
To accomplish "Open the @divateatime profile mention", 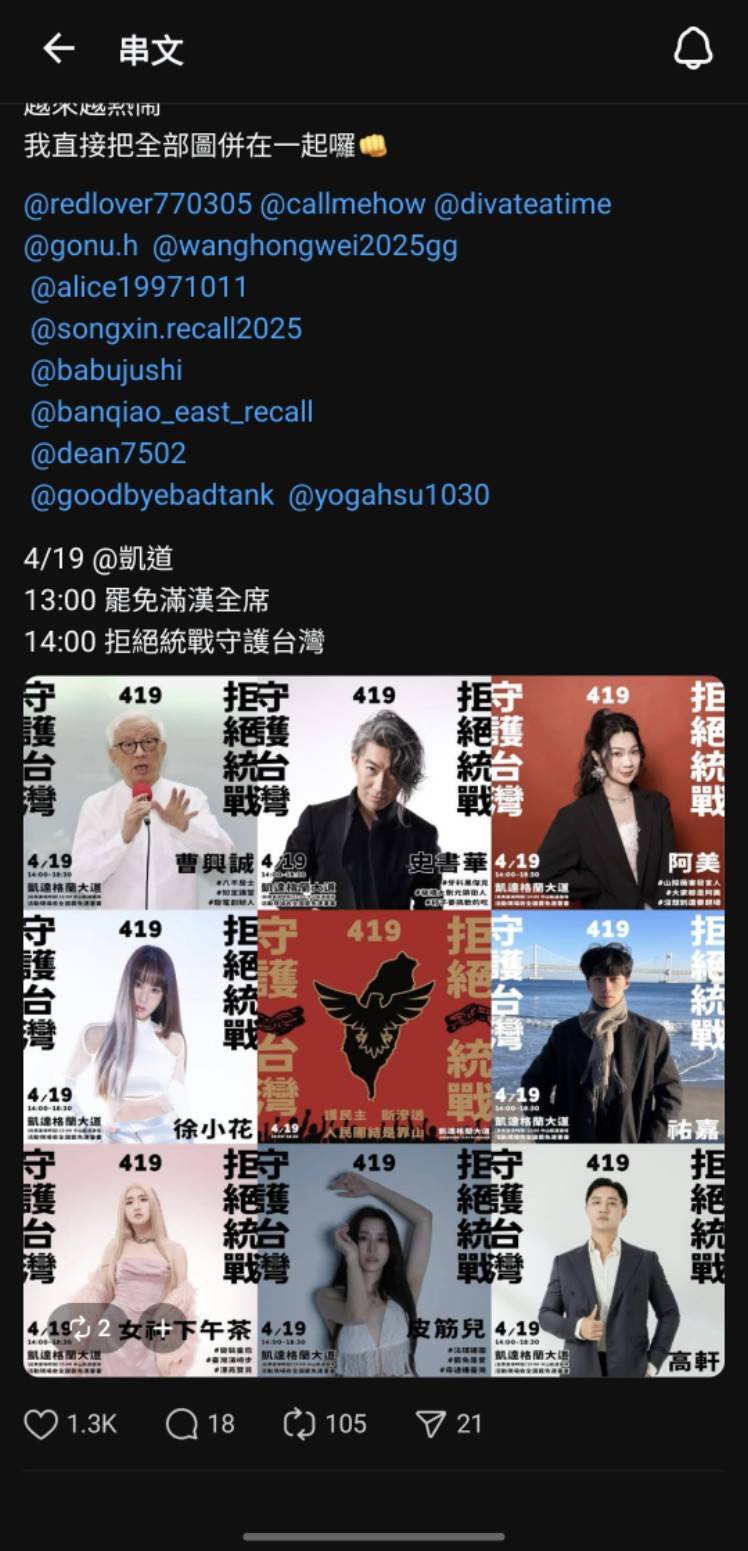I will (522, 204).
